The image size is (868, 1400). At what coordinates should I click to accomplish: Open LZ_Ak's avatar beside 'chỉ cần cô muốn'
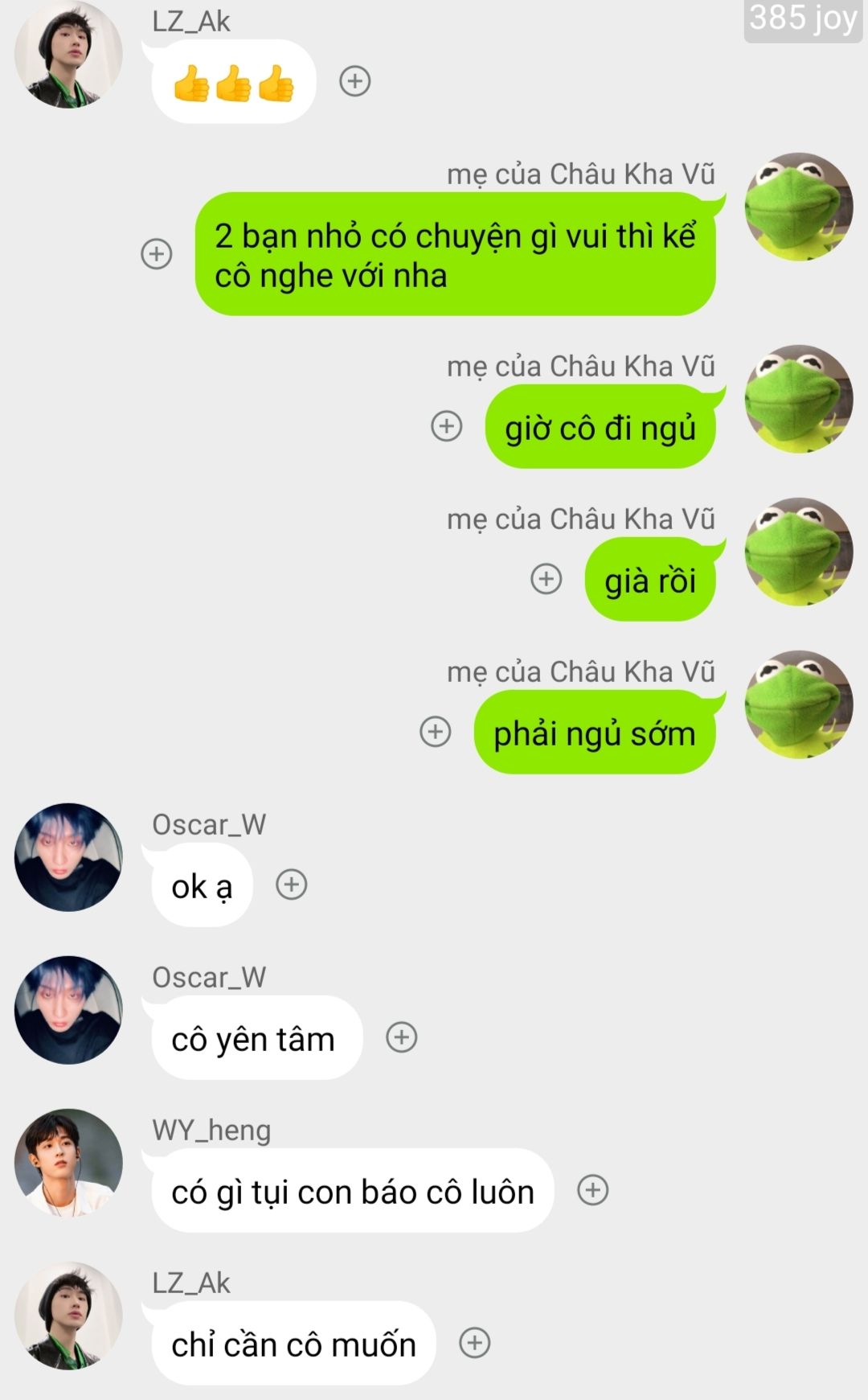(69, 1316)
